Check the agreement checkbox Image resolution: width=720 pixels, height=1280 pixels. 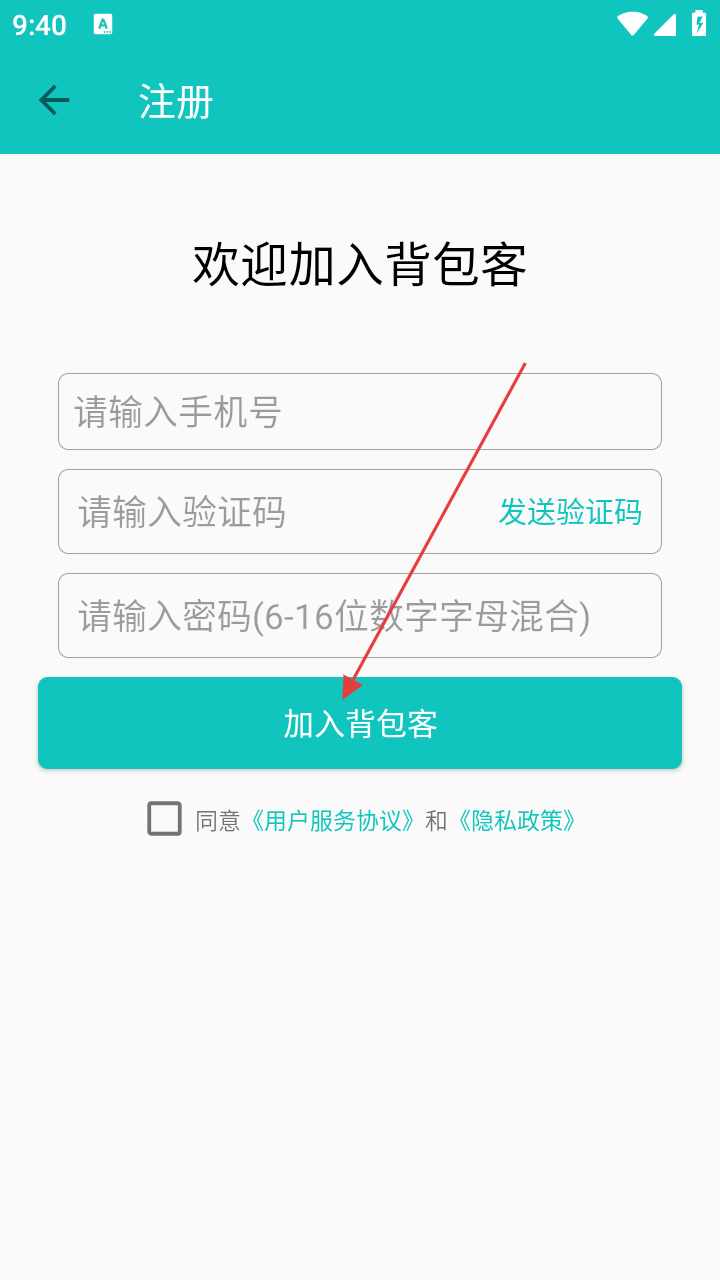pyautogui.click(x=164, y=819)
